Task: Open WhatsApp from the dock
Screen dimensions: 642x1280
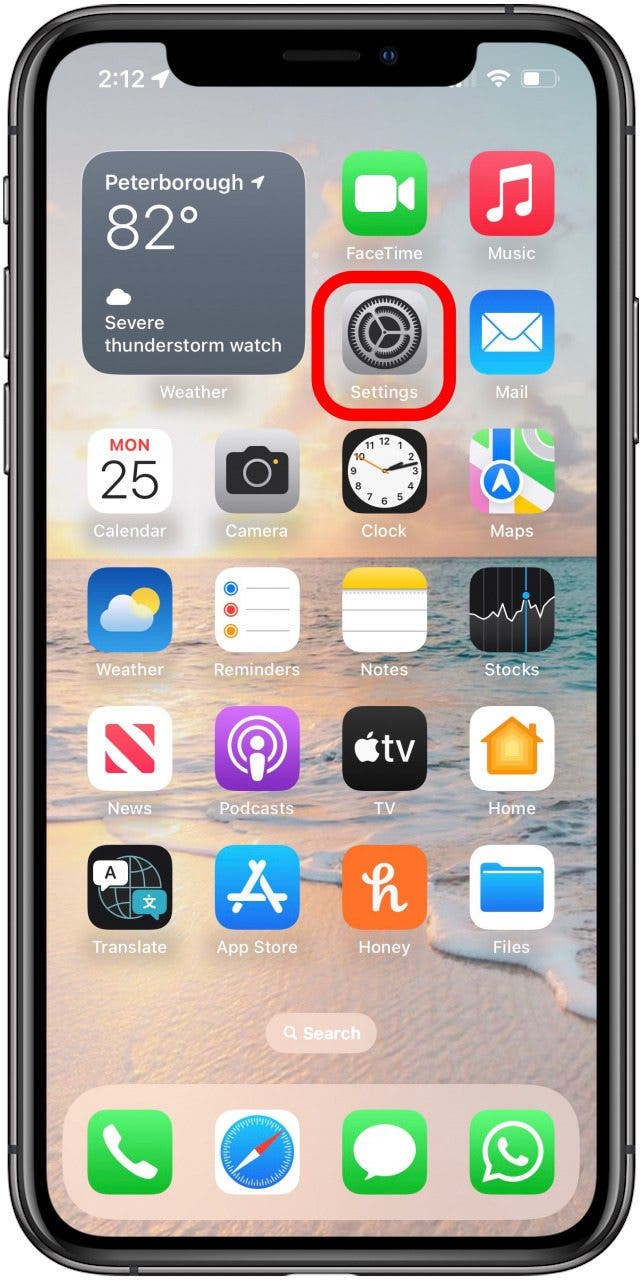Action: pyautogui.click(x=511, y=1151)
